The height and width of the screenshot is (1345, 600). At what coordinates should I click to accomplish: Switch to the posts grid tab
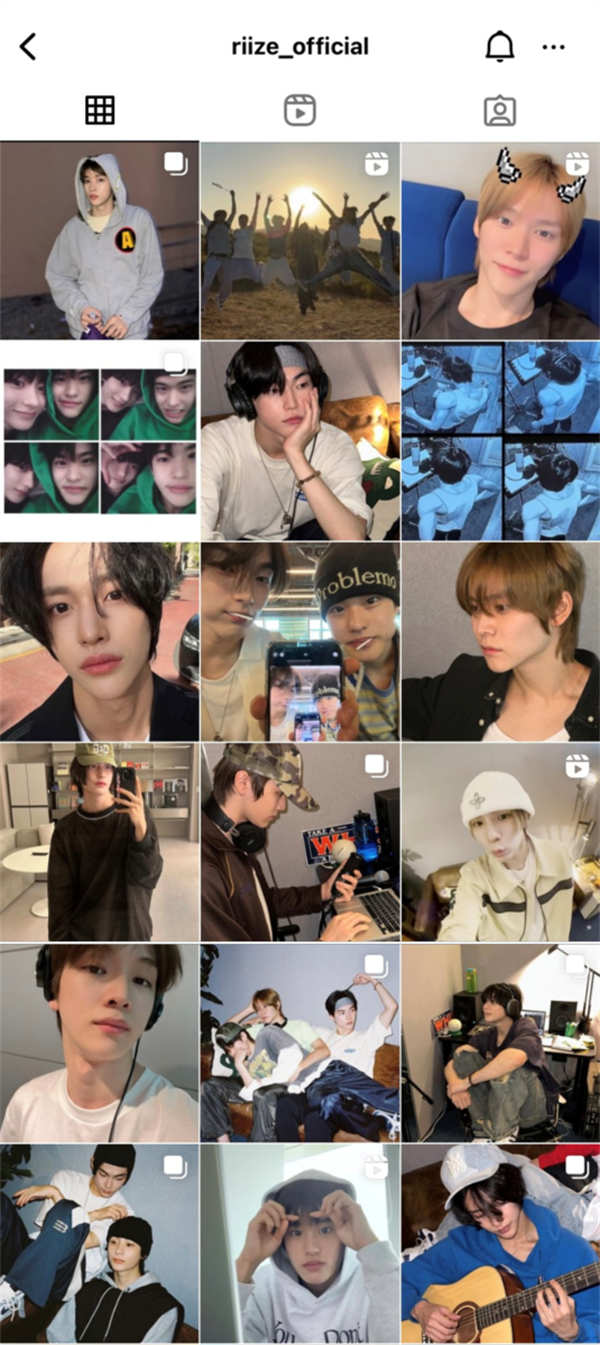(x=100, y=110)
